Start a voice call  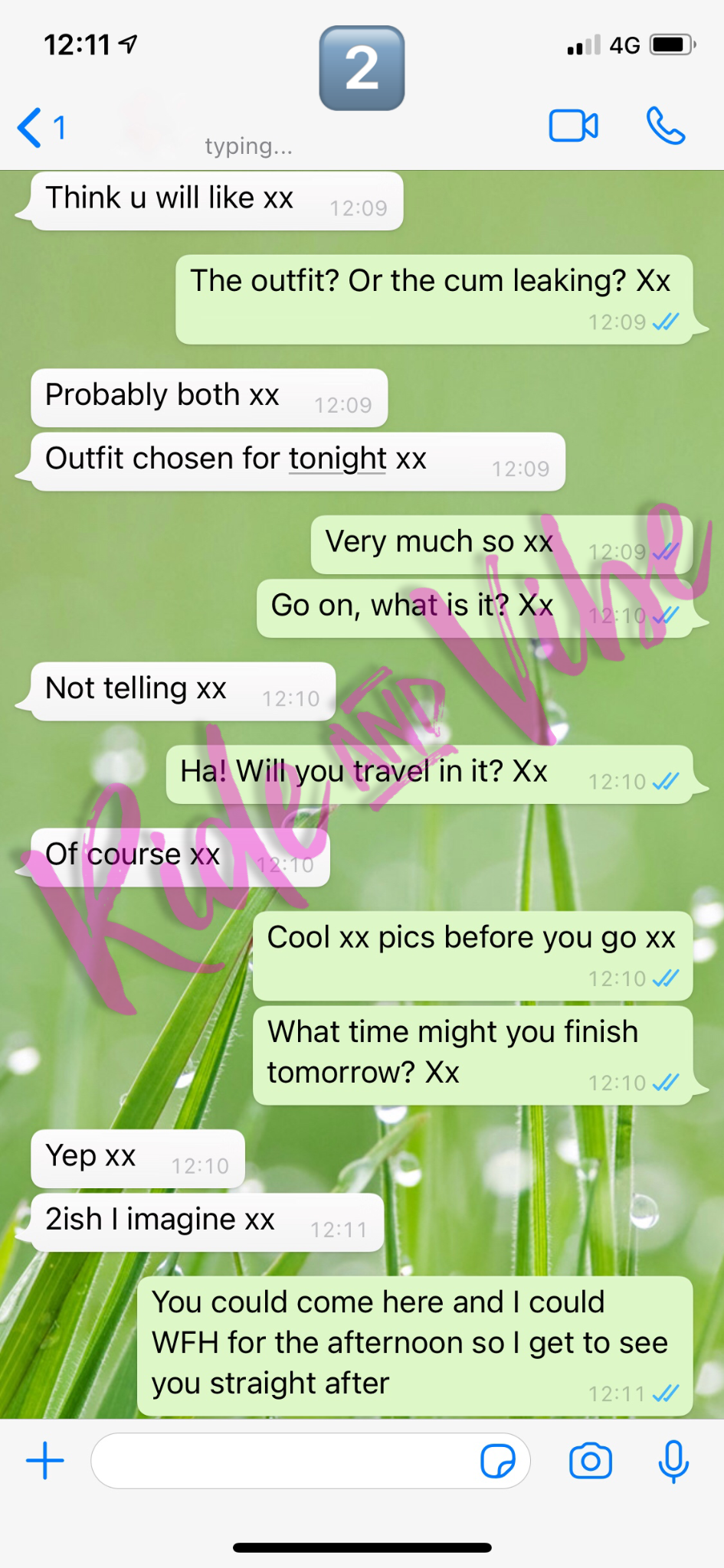click(665, 126)
